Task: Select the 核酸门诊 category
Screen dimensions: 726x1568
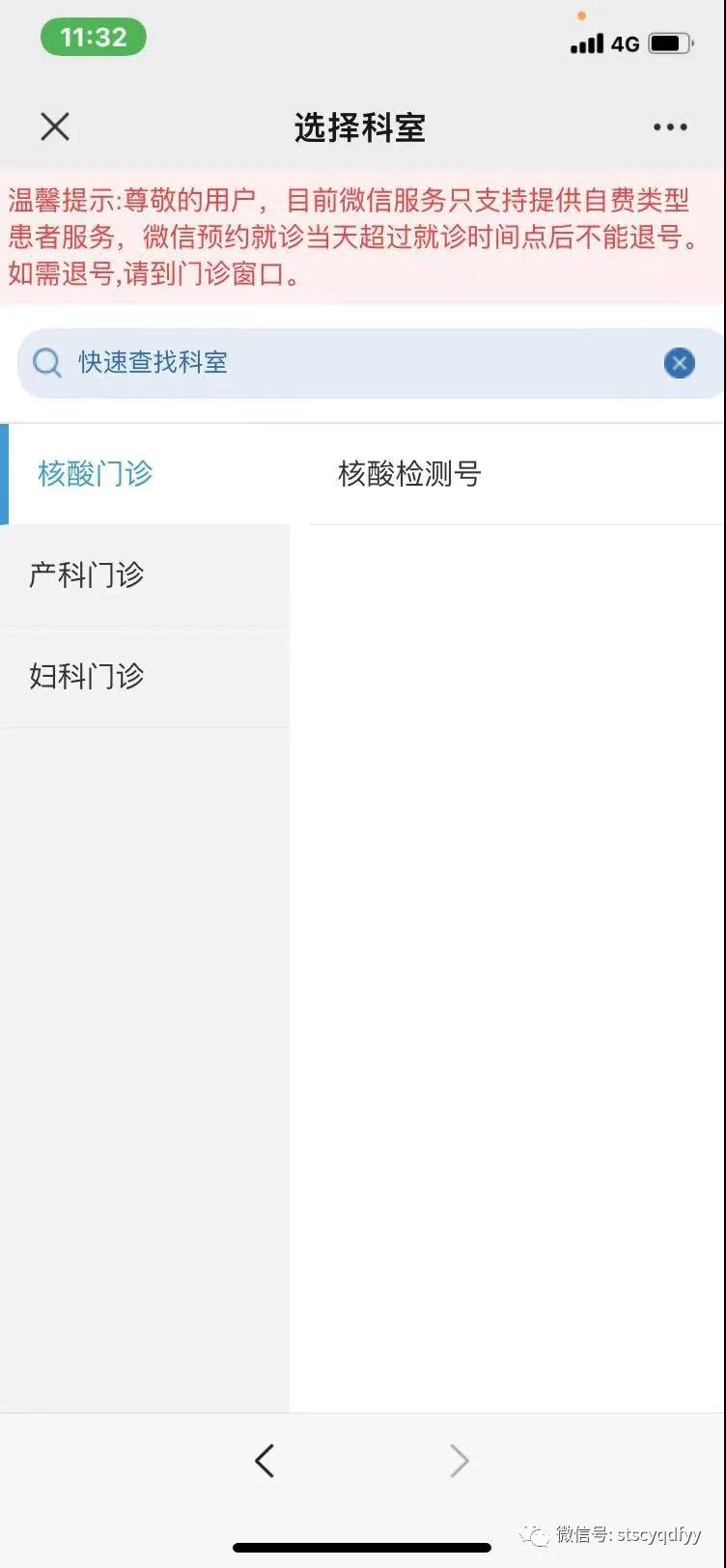Action: point(146,474)
